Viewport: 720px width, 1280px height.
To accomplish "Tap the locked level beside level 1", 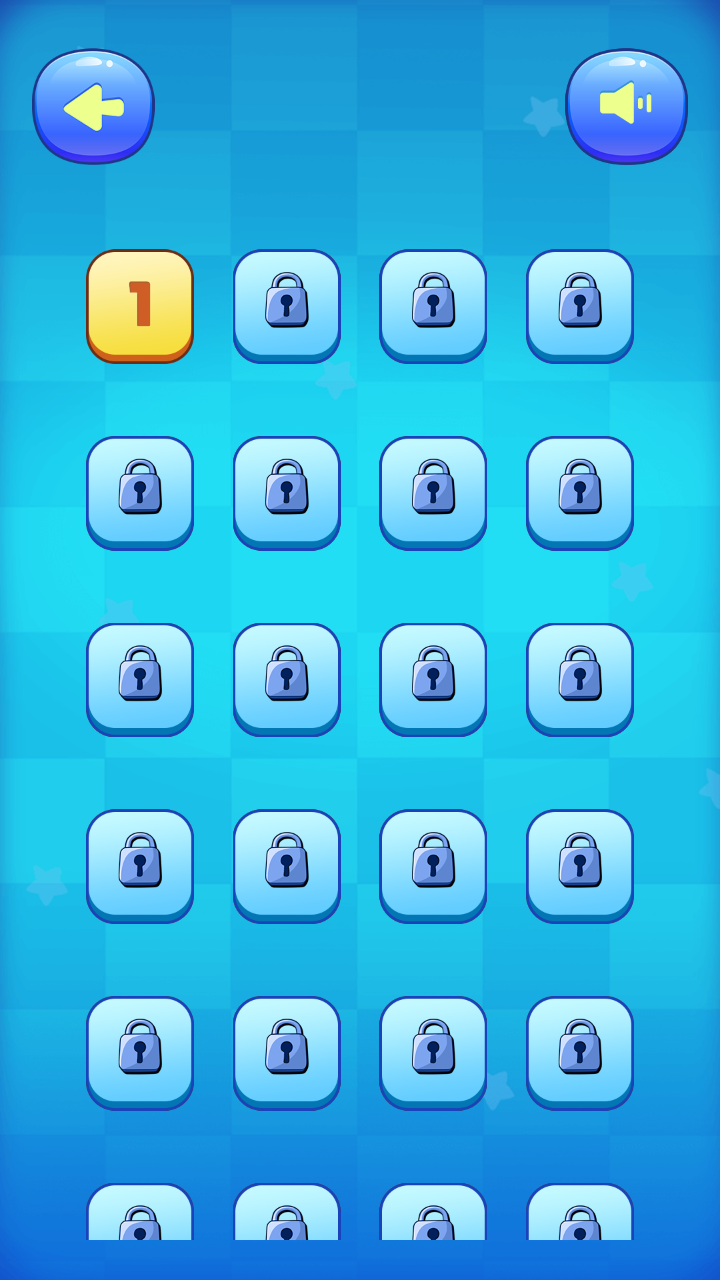I will click(x=286, y=305).
